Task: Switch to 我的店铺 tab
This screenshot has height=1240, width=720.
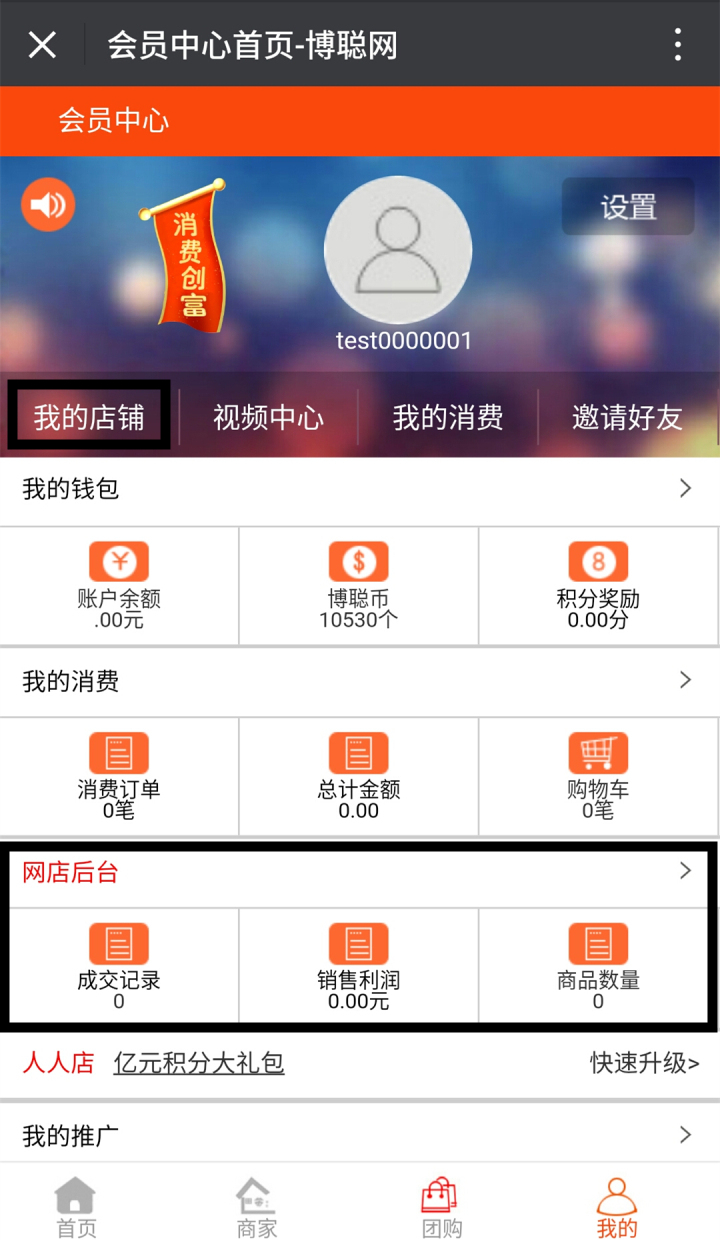Action: pyautogui.click(x=89, y=416)
